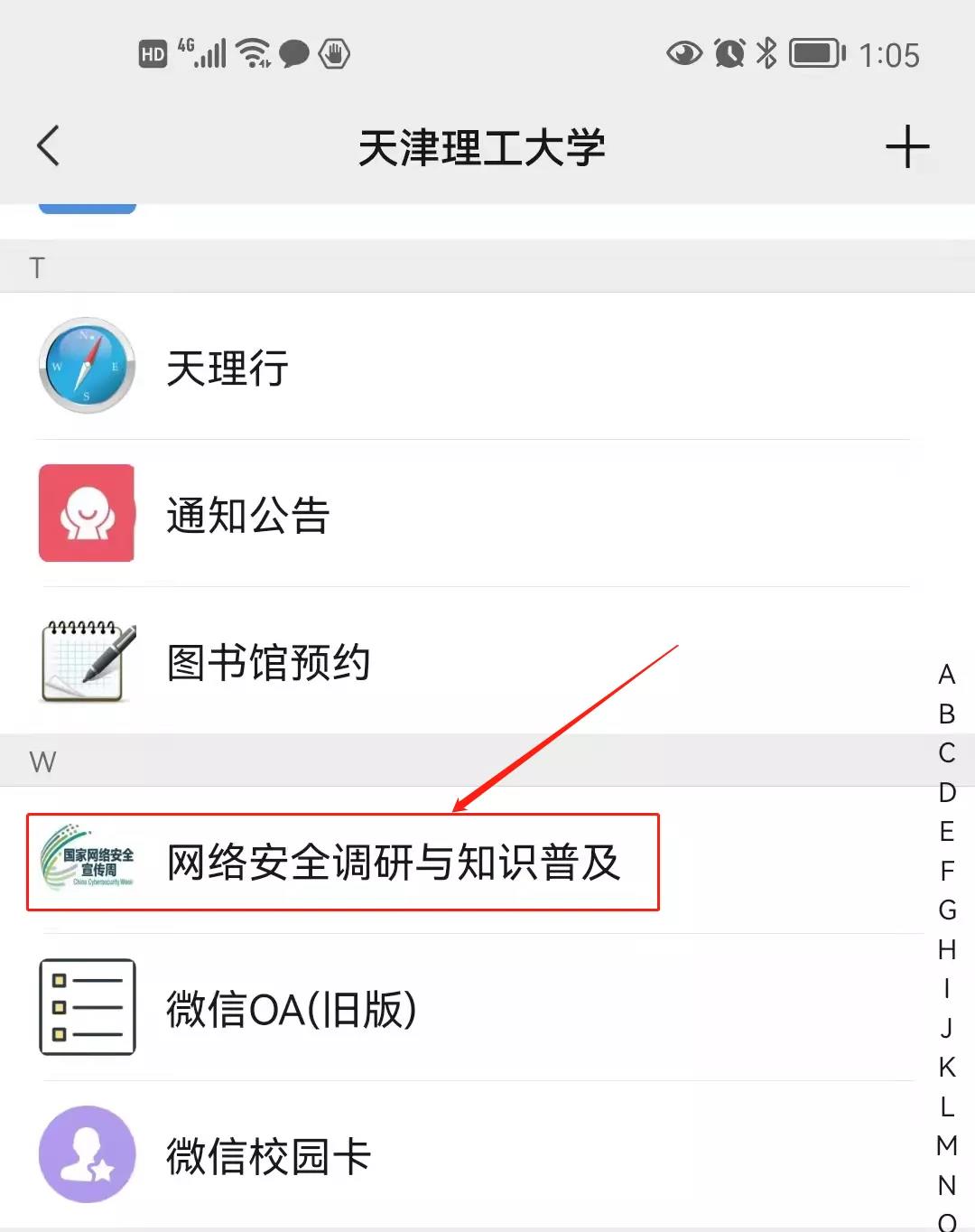Tap the plus icon in header
Viewport: 975px width, 1232px height.
[906, 147]
